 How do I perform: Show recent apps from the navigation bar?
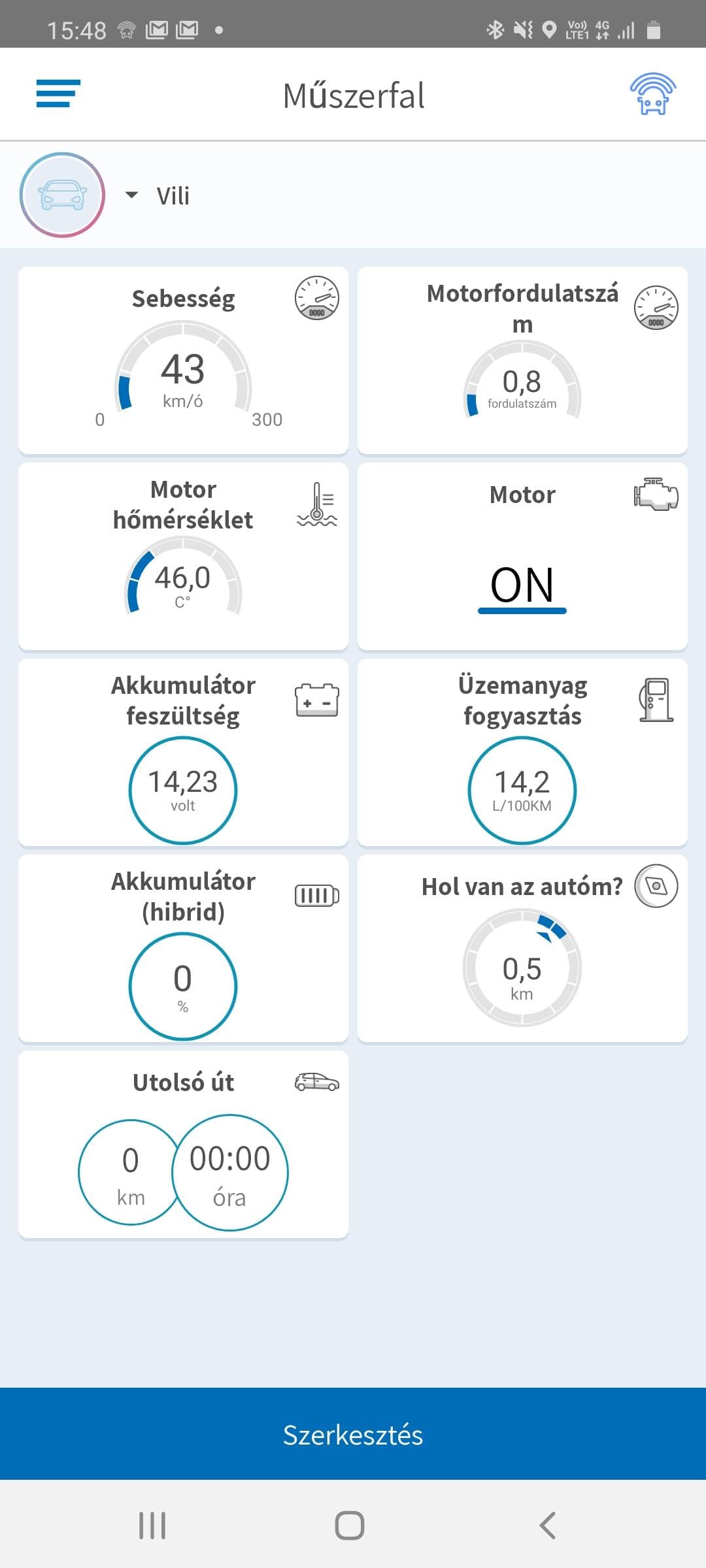coord(152,1526)
